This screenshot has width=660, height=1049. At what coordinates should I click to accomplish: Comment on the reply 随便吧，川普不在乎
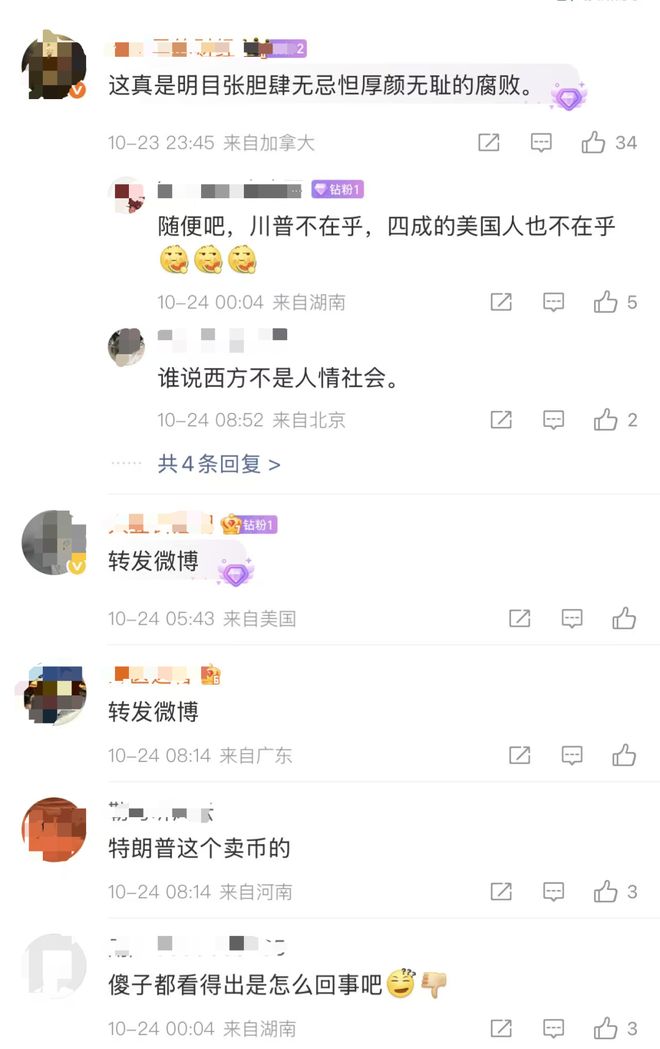[553, 302]
